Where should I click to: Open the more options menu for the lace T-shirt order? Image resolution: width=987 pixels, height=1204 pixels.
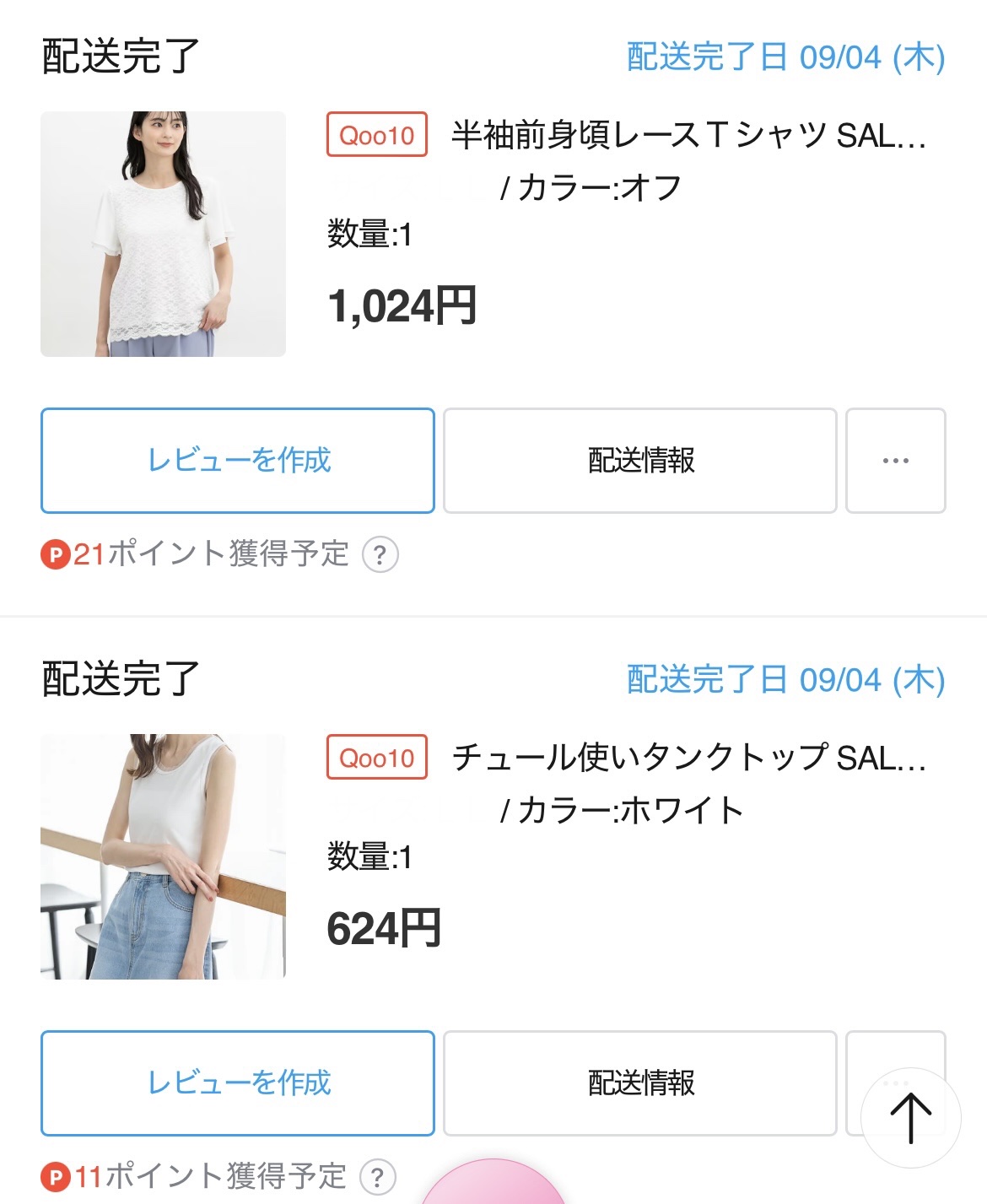[x=896, y=461]
